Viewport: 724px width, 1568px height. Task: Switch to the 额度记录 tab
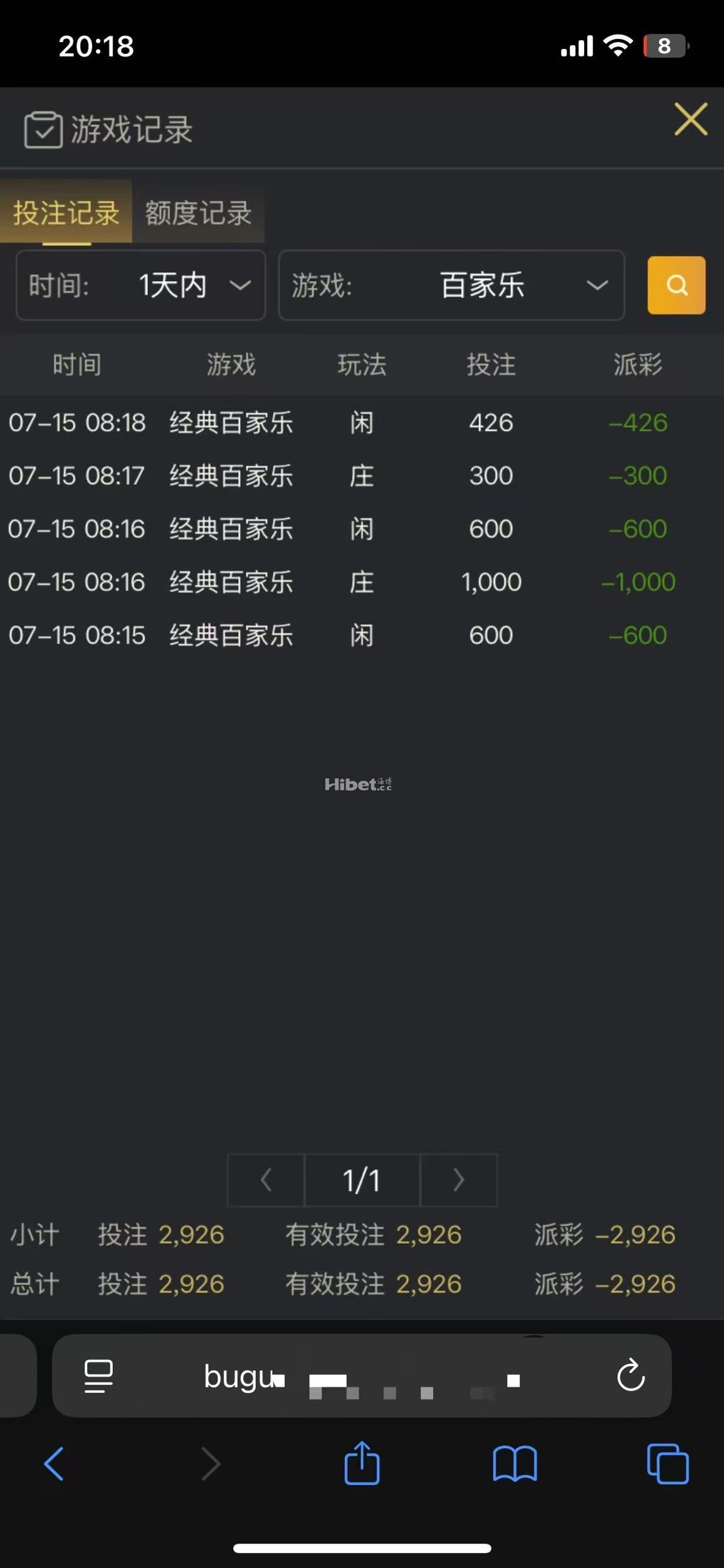(198, 213)
